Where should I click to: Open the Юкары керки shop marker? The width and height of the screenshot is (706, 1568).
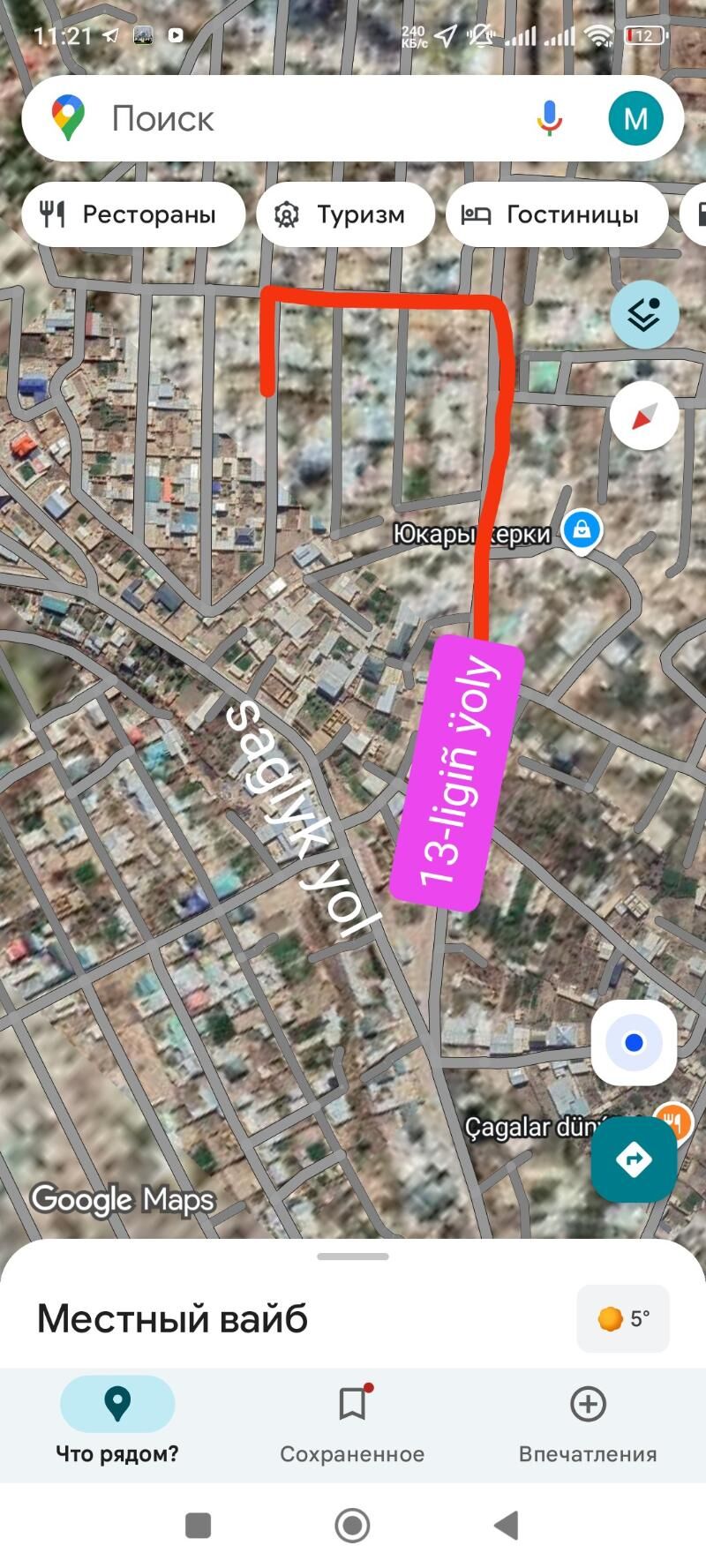point(582,530)
